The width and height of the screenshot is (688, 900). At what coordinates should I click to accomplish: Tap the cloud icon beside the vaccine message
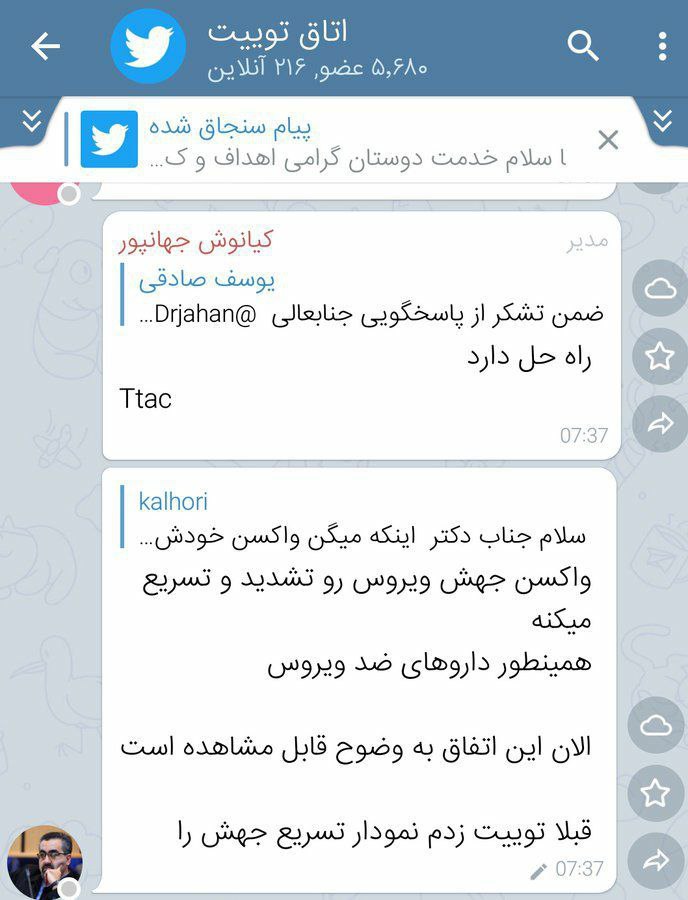pos(655,725)
